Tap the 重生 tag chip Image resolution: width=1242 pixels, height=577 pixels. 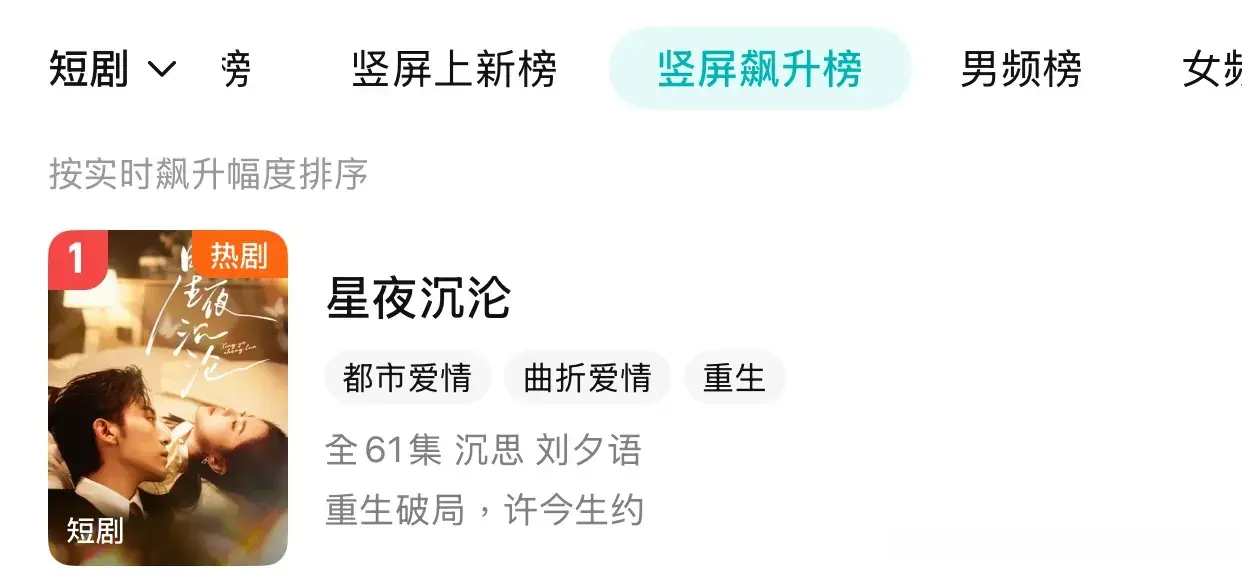point(734,378)
